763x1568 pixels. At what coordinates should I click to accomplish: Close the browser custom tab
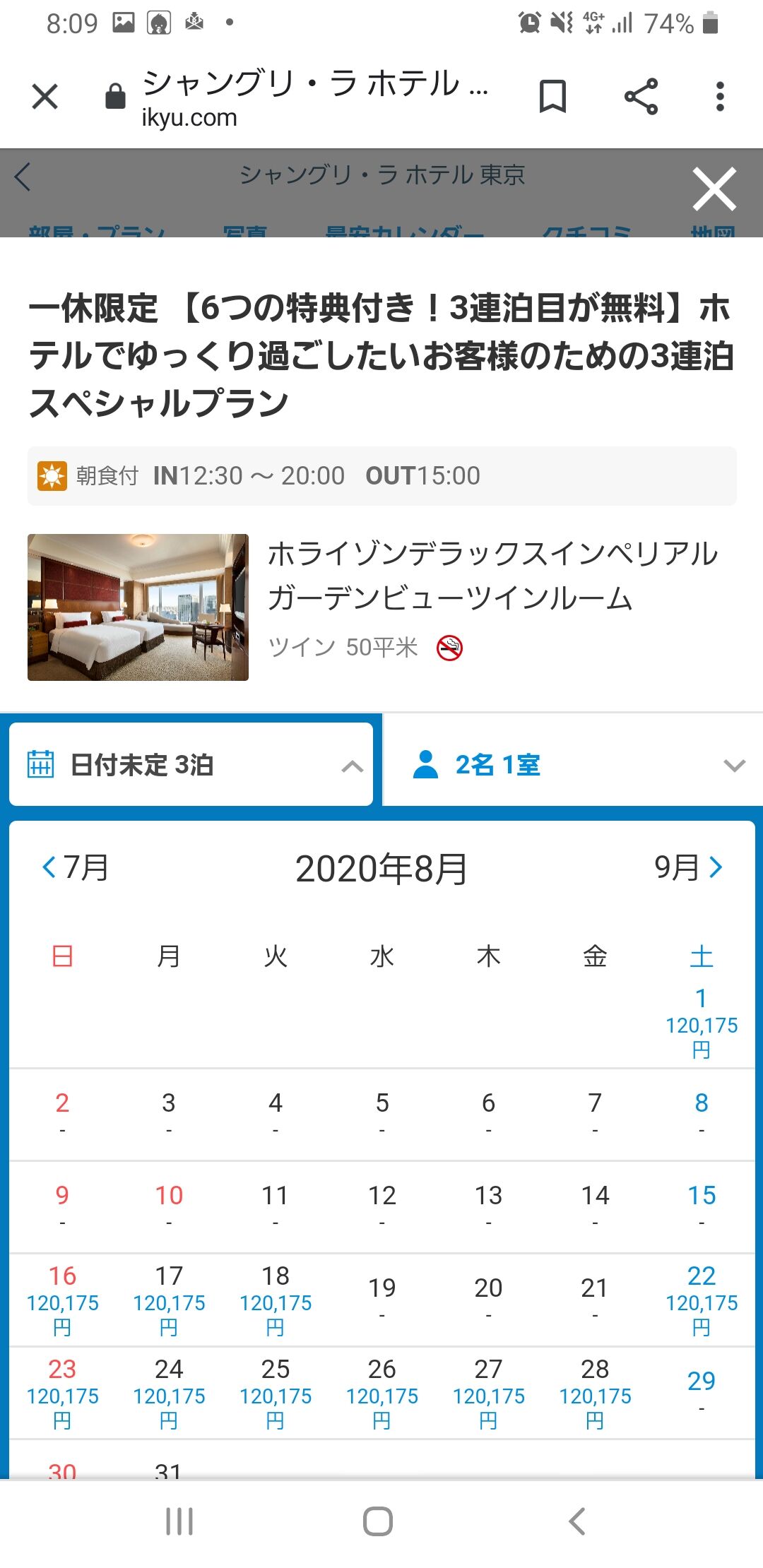tap(45, 97)
